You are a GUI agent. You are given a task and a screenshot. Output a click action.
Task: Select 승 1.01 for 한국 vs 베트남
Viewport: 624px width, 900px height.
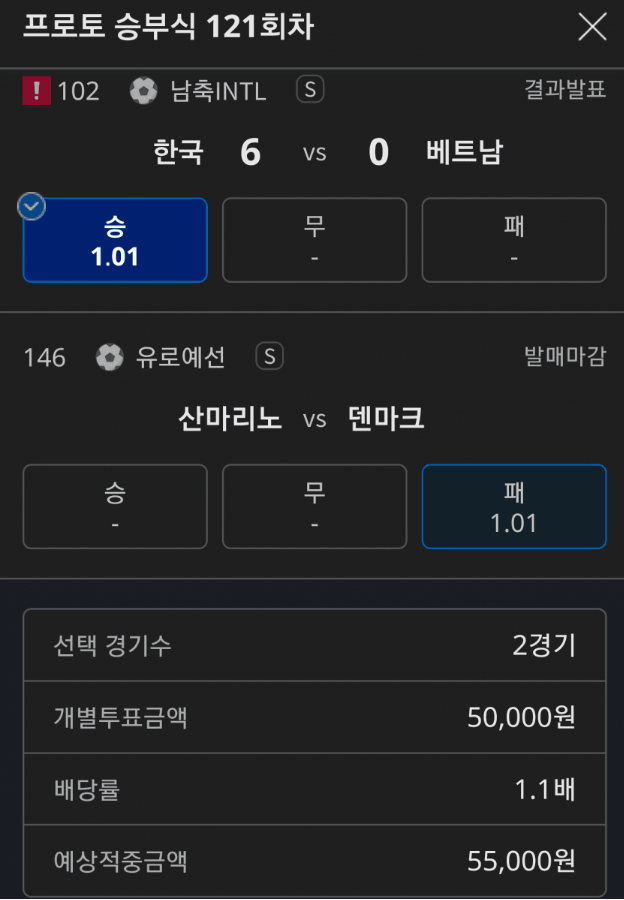click(115, 240)
